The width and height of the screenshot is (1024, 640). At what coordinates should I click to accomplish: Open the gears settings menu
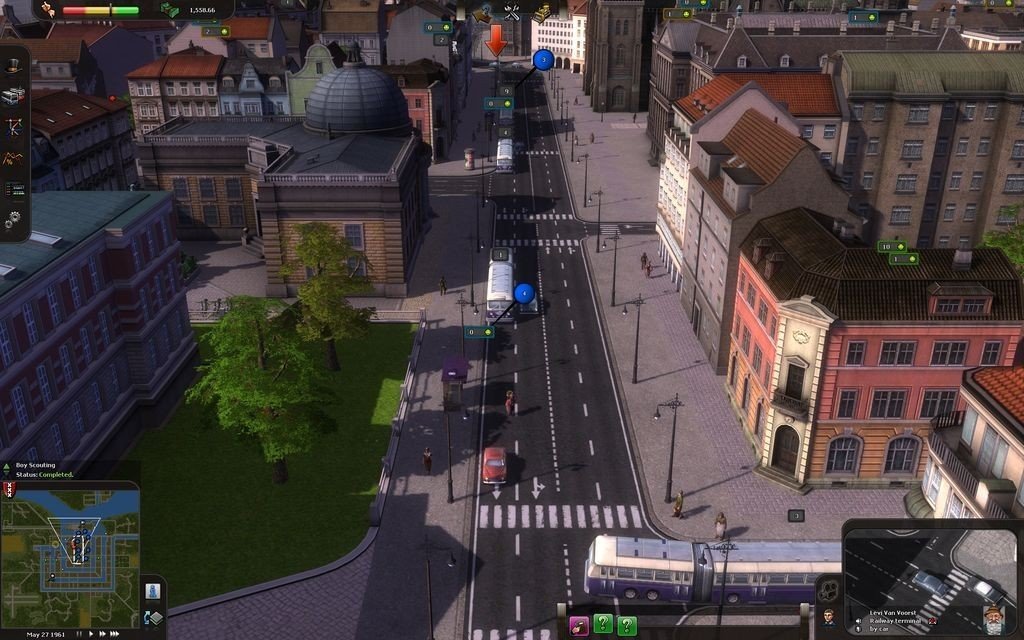pos(13,220)
